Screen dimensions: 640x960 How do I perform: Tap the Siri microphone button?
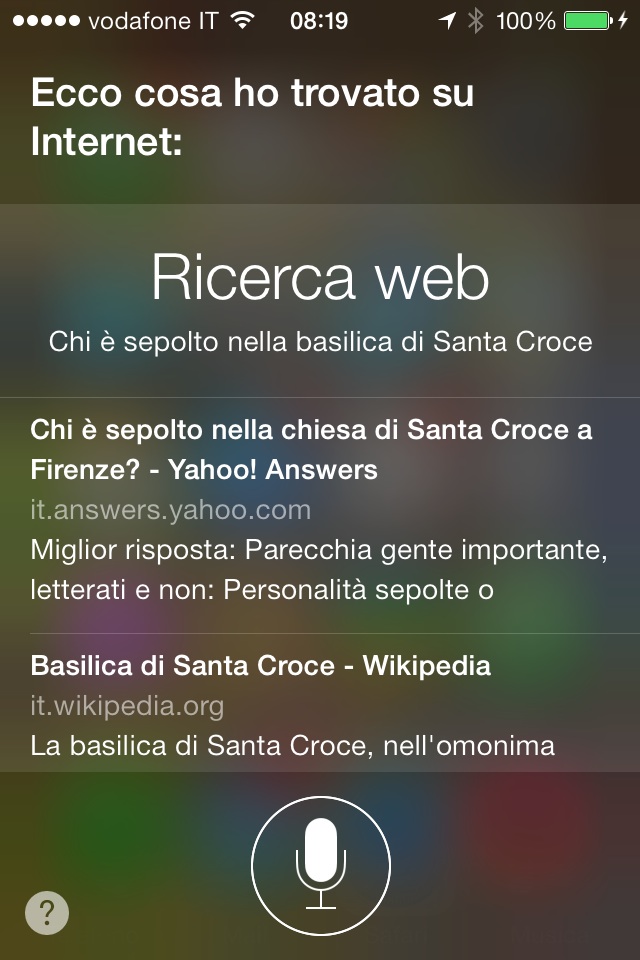[320, 865]
